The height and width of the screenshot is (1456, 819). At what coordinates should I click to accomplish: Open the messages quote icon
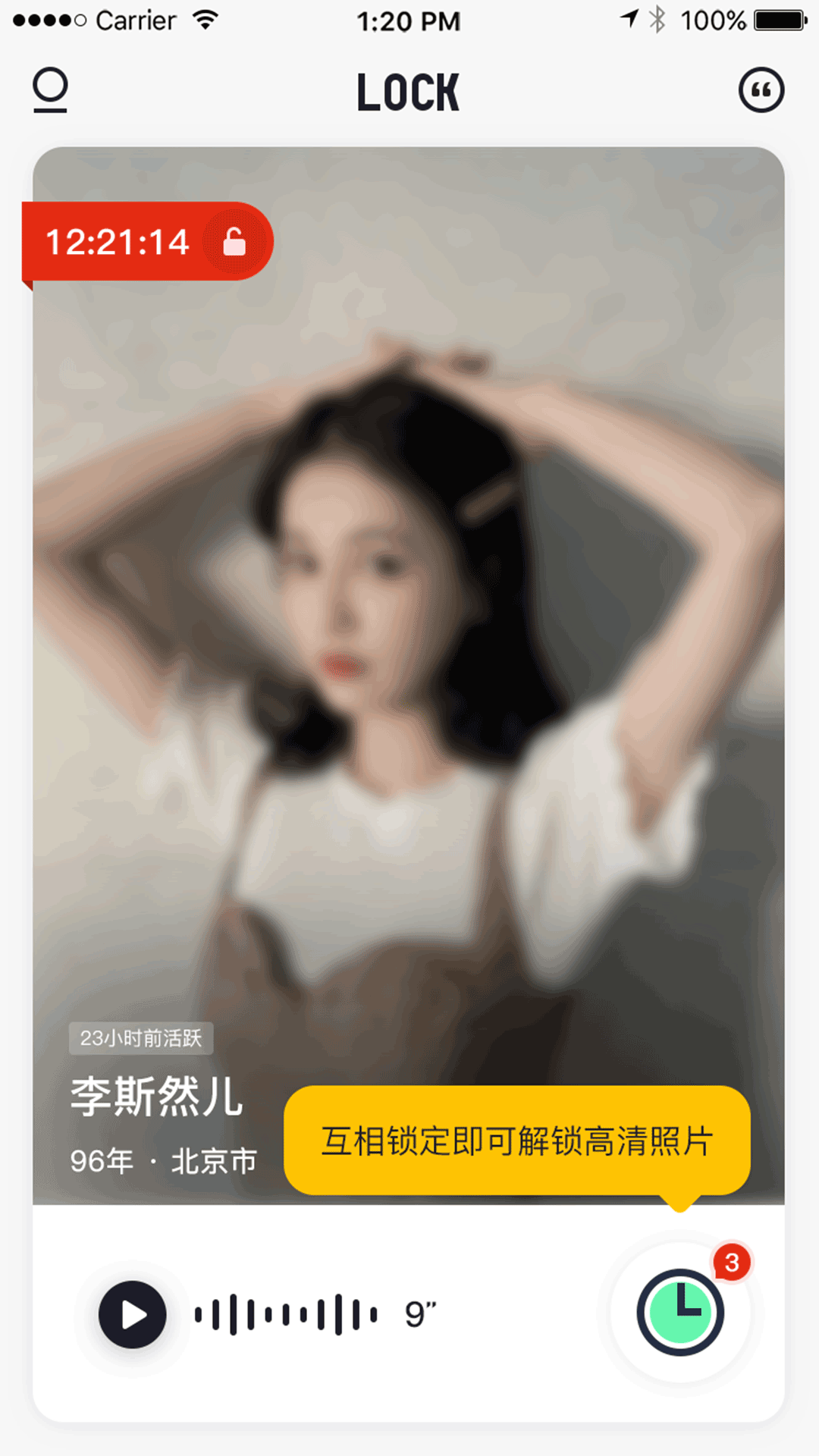(x=761, y=90)
